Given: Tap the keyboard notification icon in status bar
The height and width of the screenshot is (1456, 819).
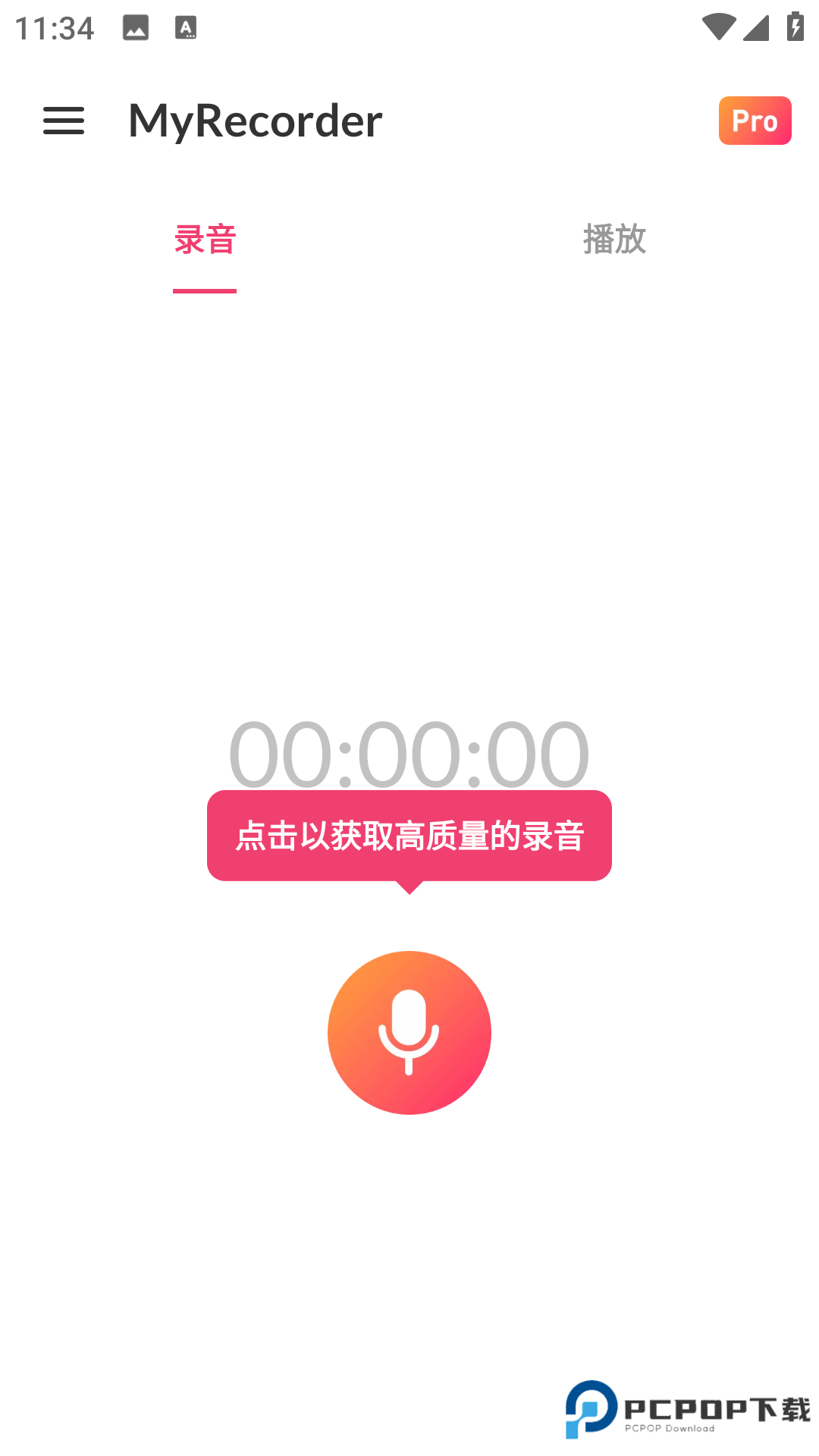Looking at the screenshot, I should (186, 27).
